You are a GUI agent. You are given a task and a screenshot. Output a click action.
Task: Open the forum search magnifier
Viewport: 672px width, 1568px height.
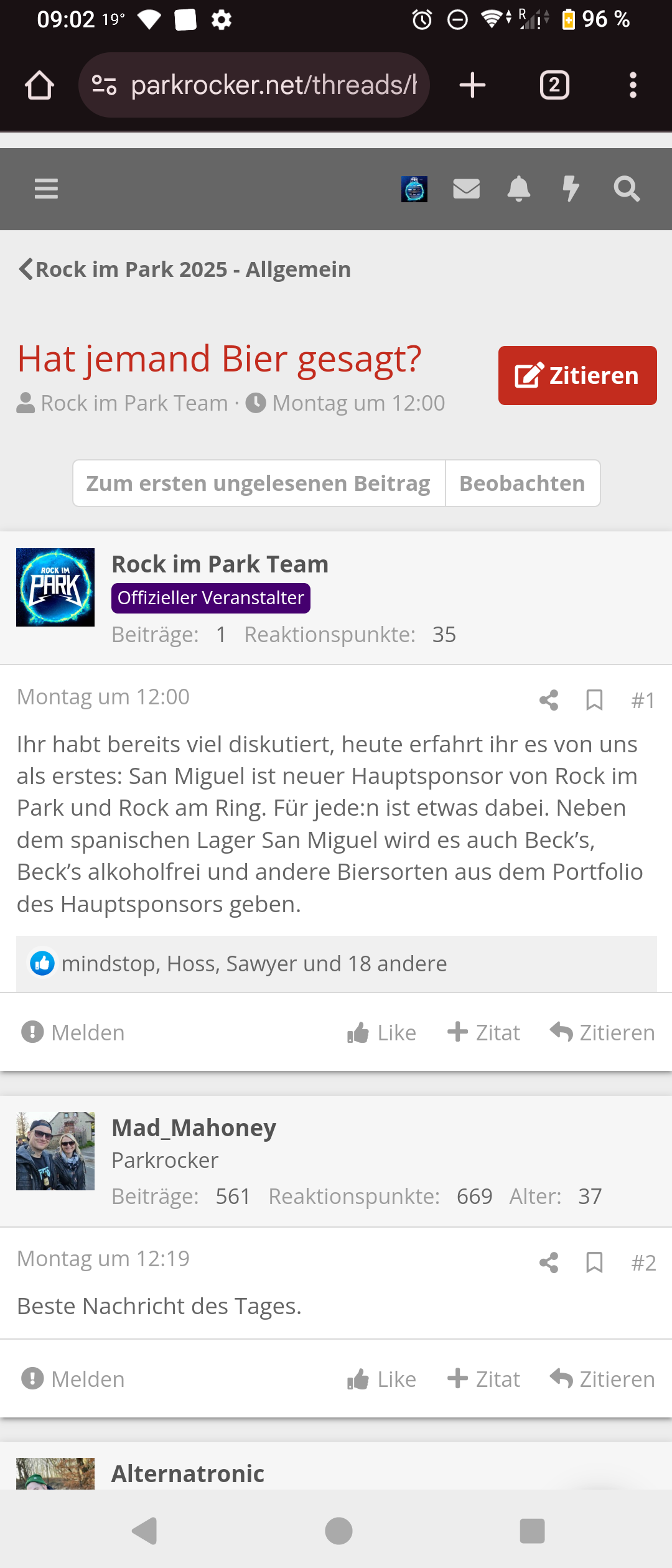coord(627,189)
